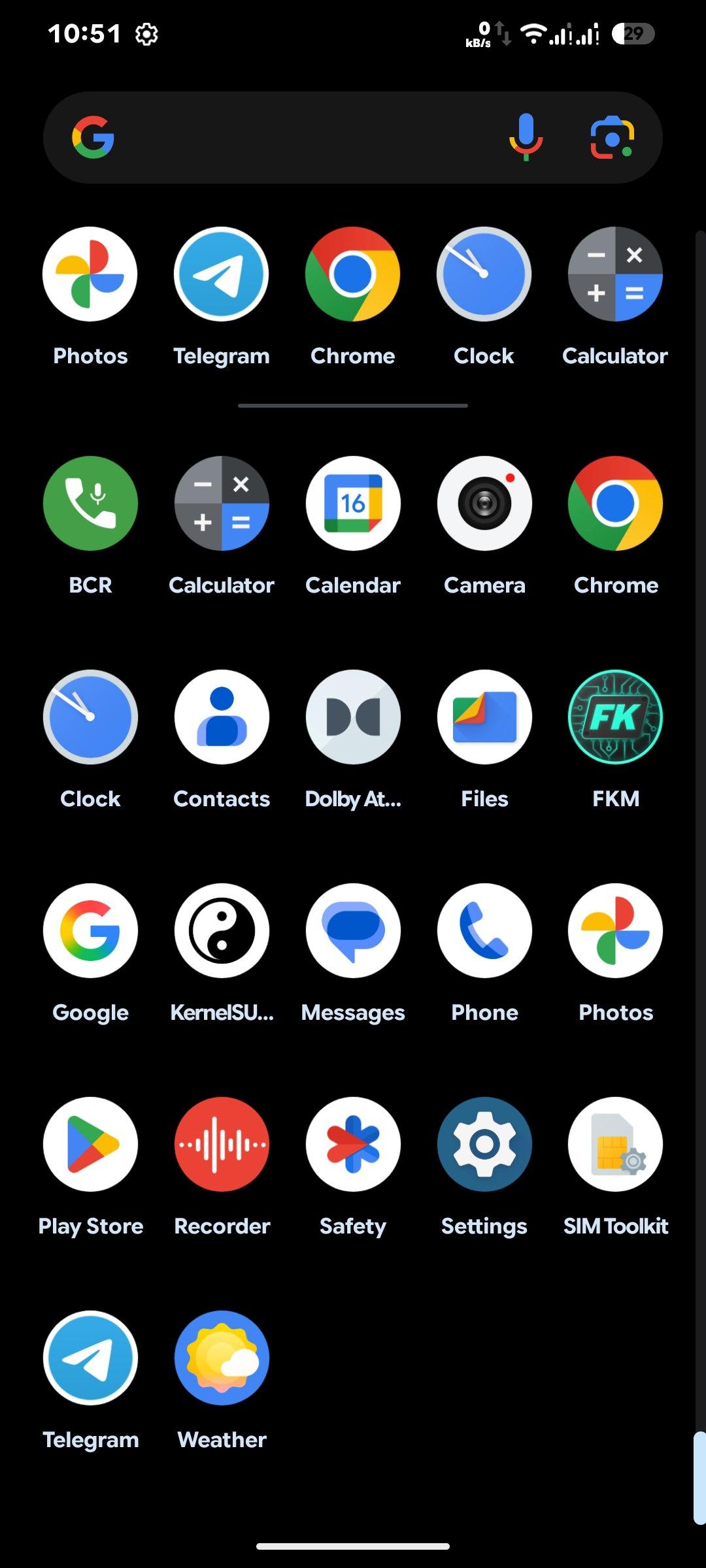Open SIM Toolkit
Screen dimensions: 706x1568
[615, 1145]
